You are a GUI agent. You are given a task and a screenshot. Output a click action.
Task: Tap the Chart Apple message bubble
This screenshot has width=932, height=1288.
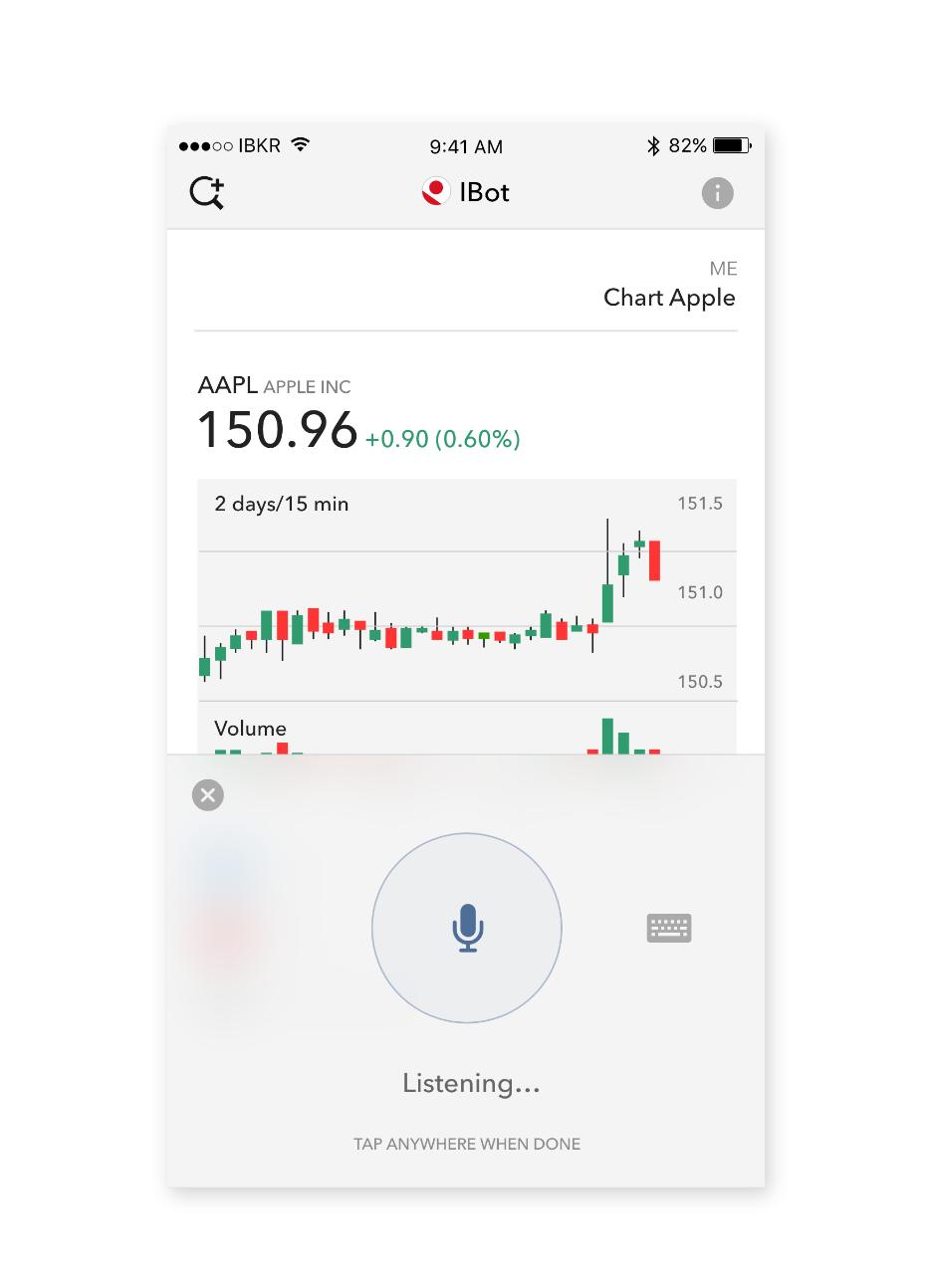(x=669, y=297)
